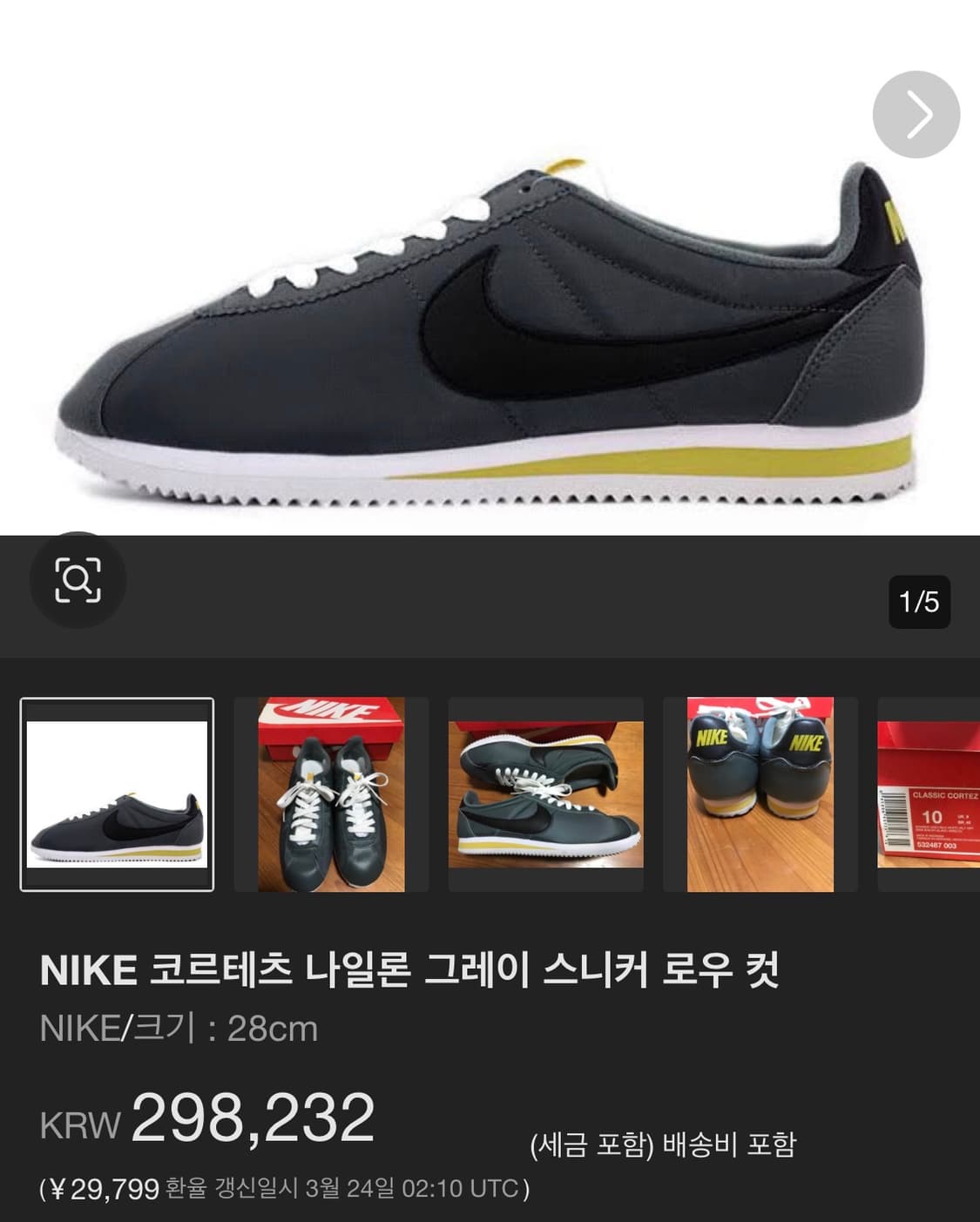Click the KRW 298,232 price
This screenshot has width=980, height=1222.
click(209, 1122)
